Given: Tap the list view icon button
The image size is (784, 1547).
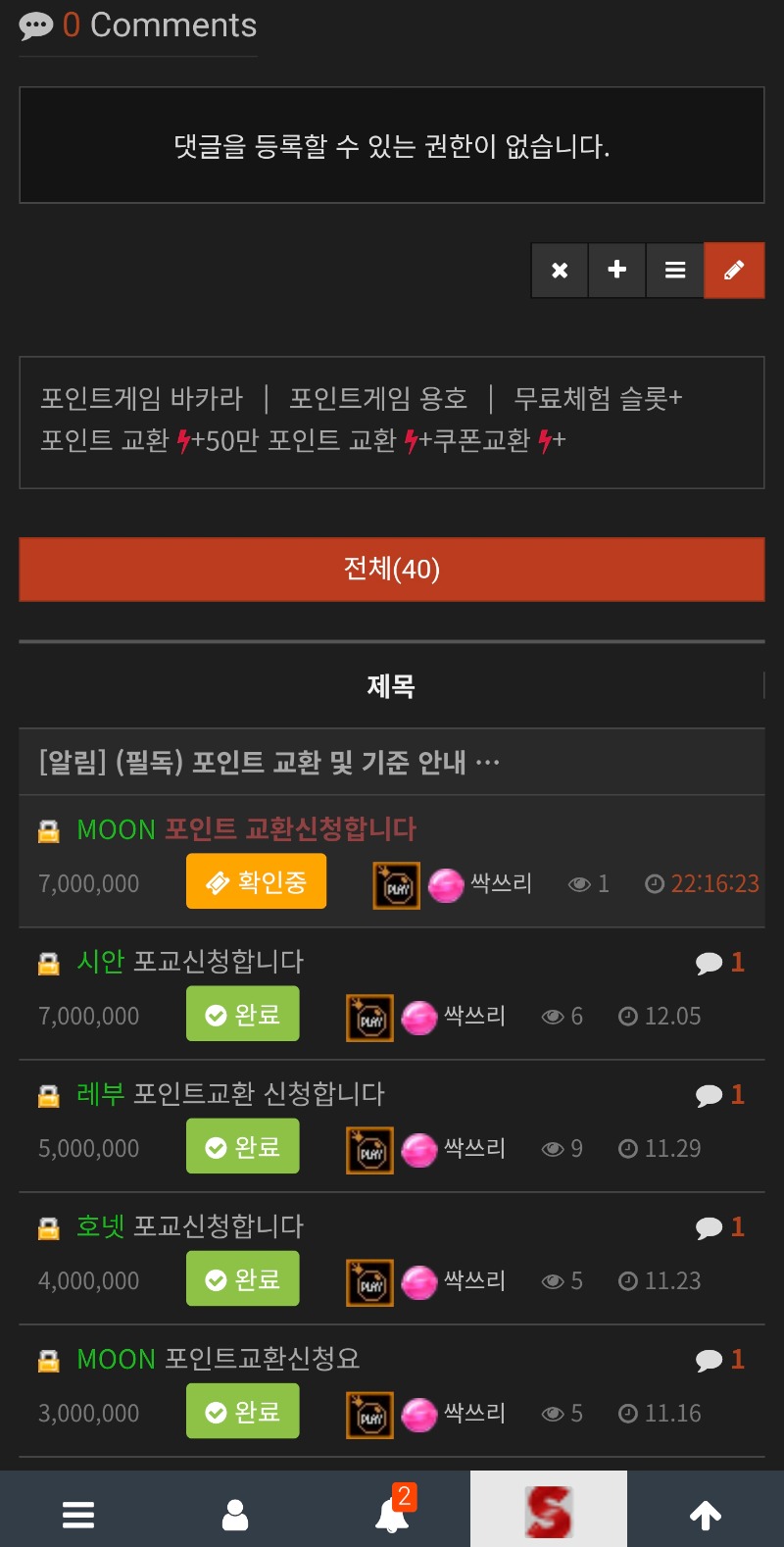Looking at the screenshot, I should [x=675, y=271].
